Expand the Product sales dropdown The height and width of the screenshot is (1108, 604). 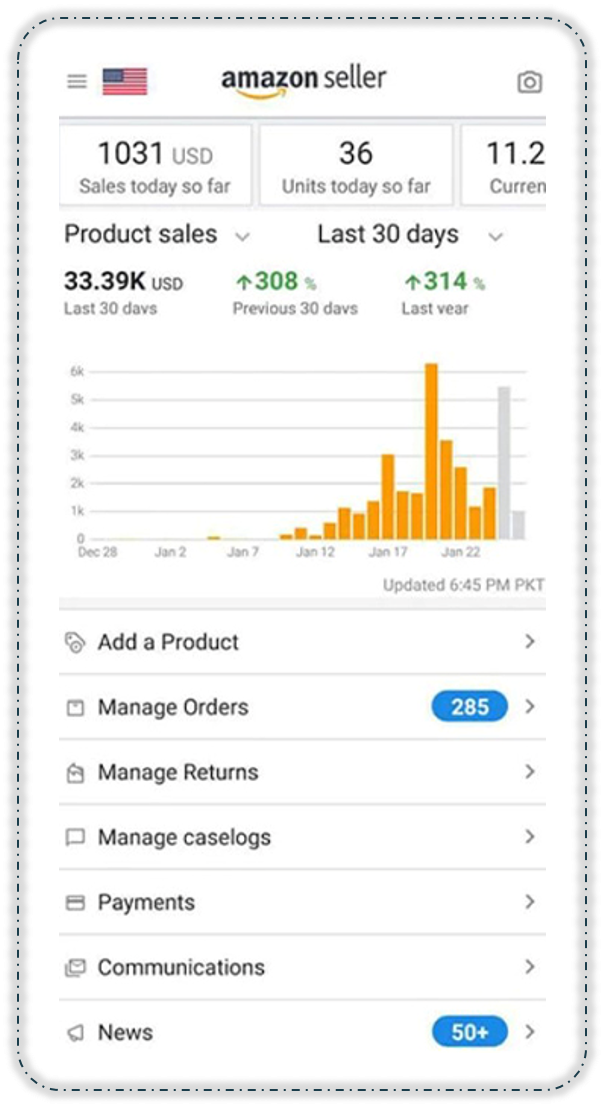click(x=157, y=235)
